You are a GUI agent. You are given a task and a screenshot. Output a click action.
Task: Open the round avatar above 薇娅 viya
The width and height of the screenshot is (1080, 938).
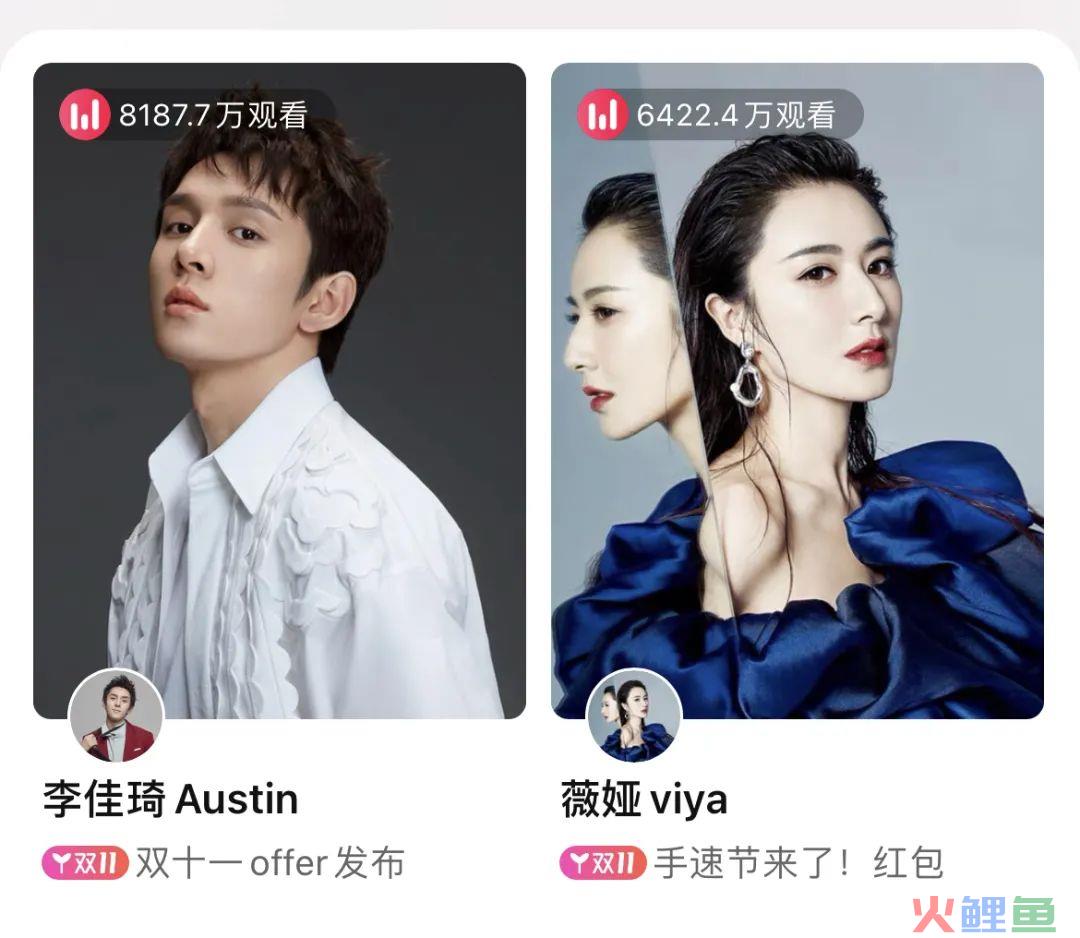(633, 716)
